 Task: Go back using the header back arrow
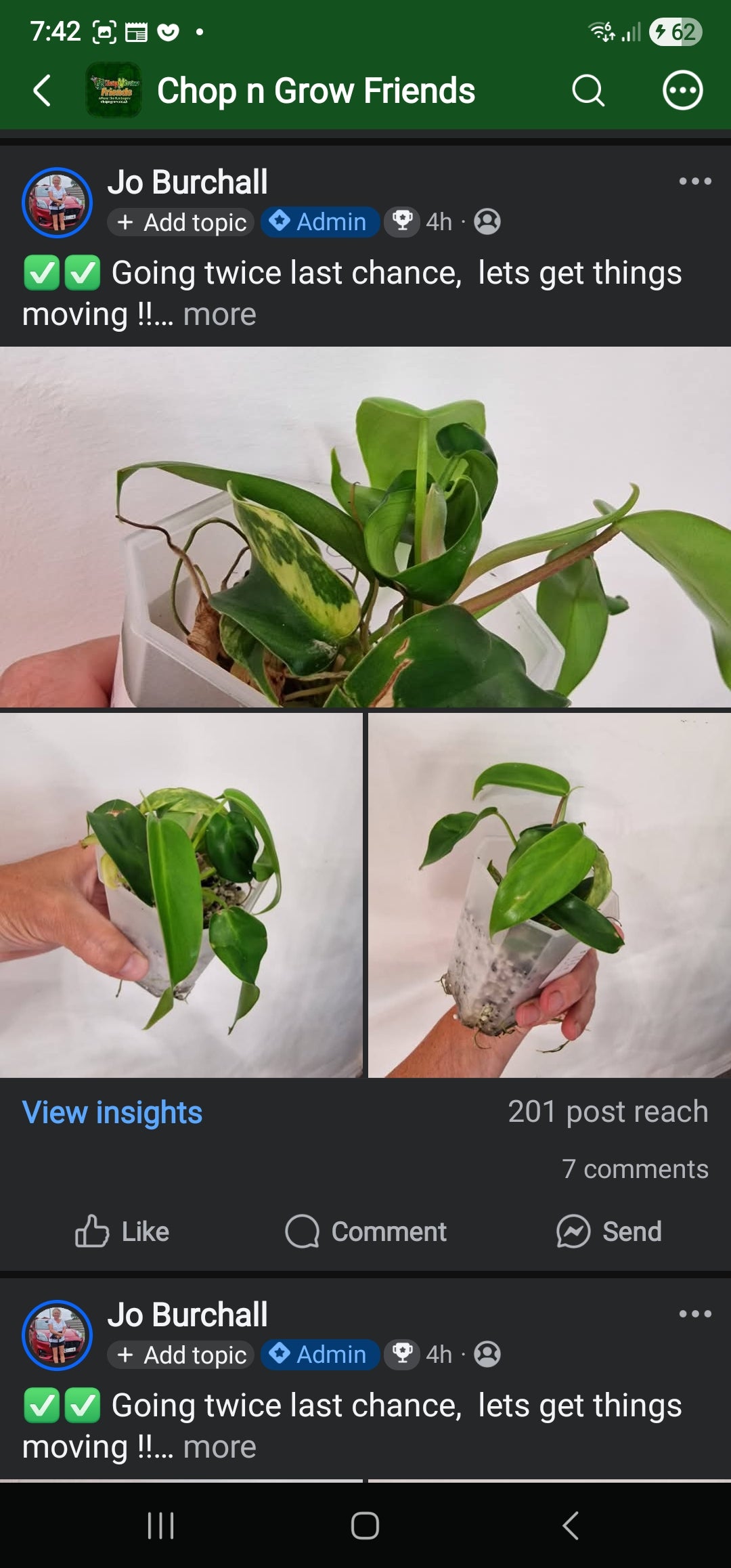tap(42, 91)
